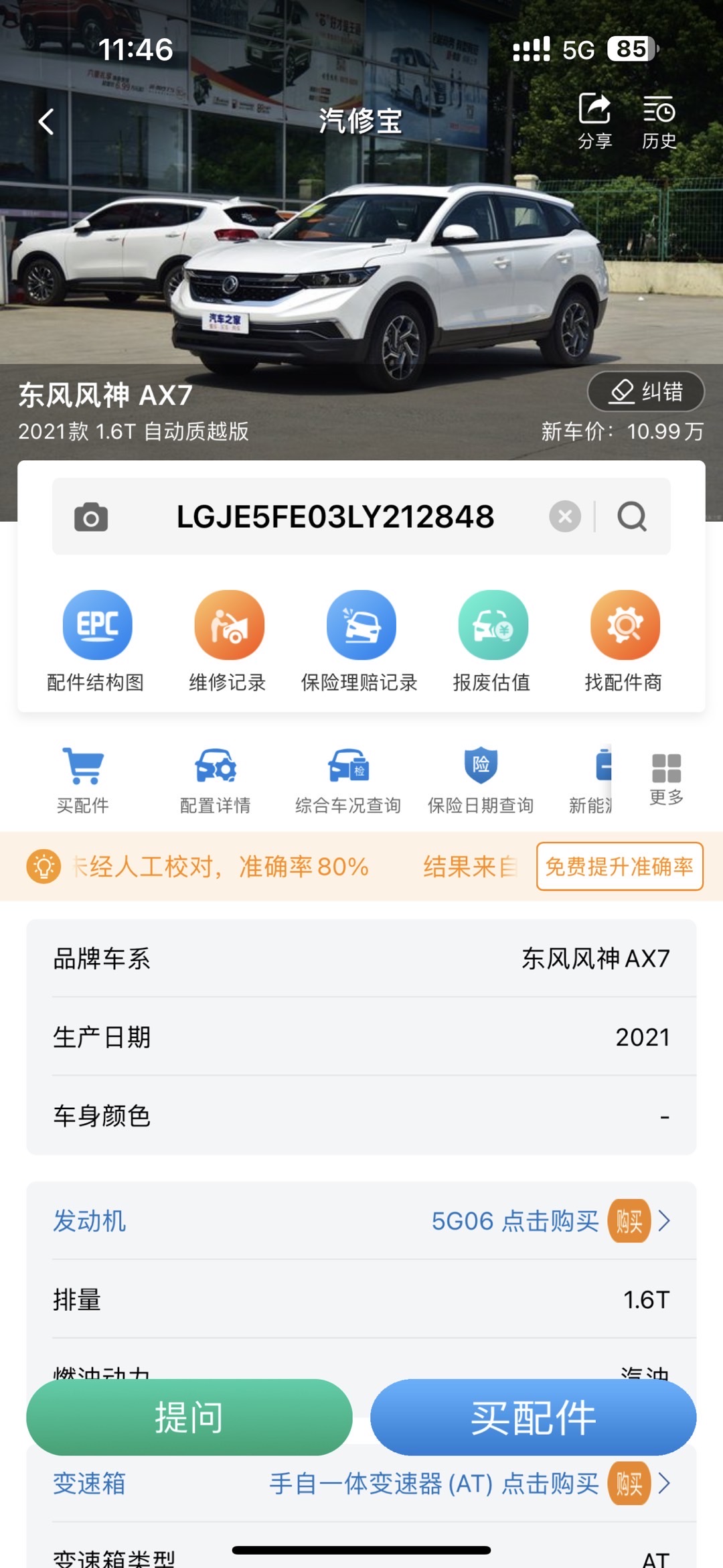Share this vehicle page (分享)

(594, 121)
